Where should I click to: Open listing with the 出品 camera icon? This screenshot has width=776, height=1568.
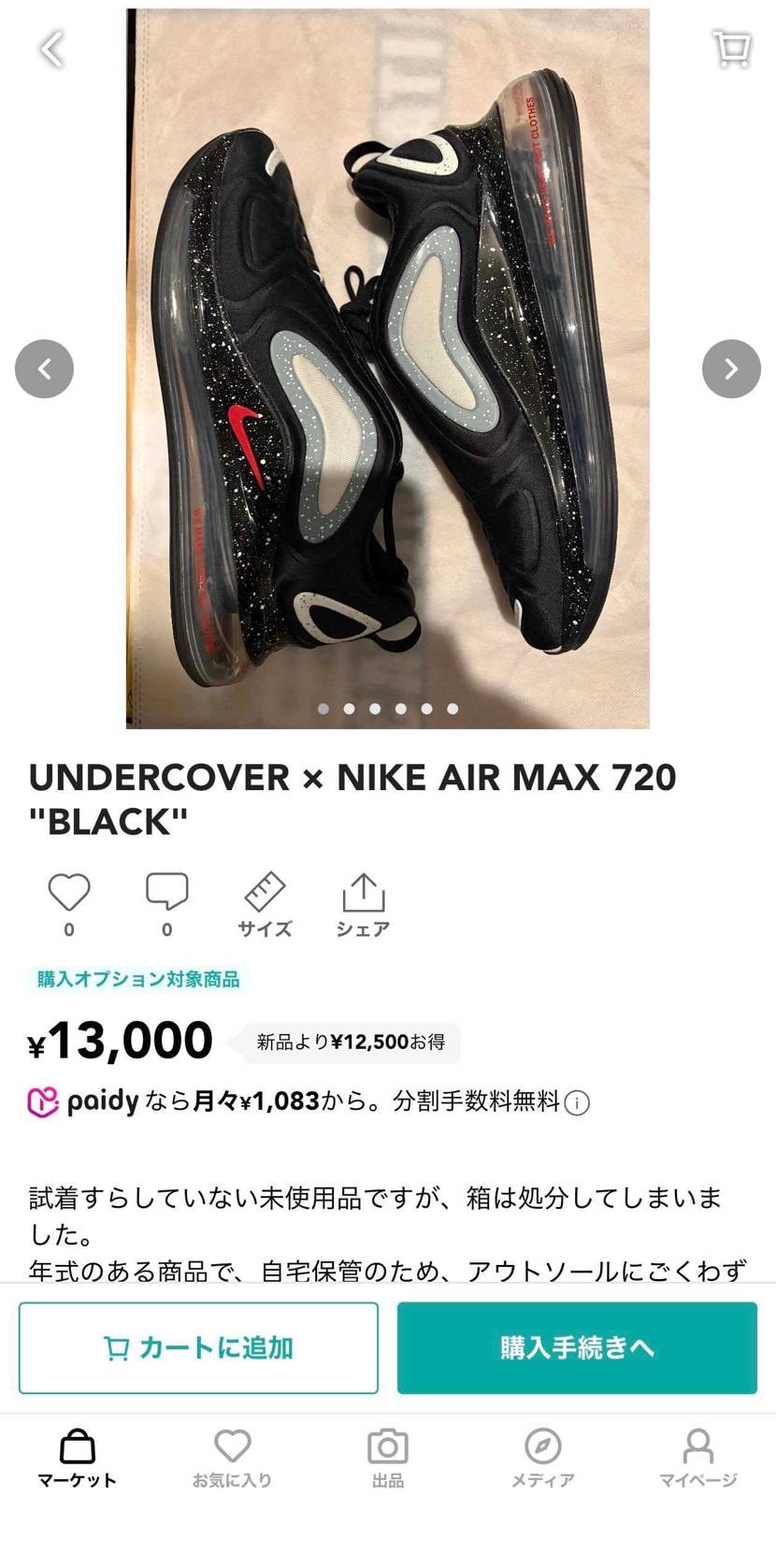pos(388,1454)
